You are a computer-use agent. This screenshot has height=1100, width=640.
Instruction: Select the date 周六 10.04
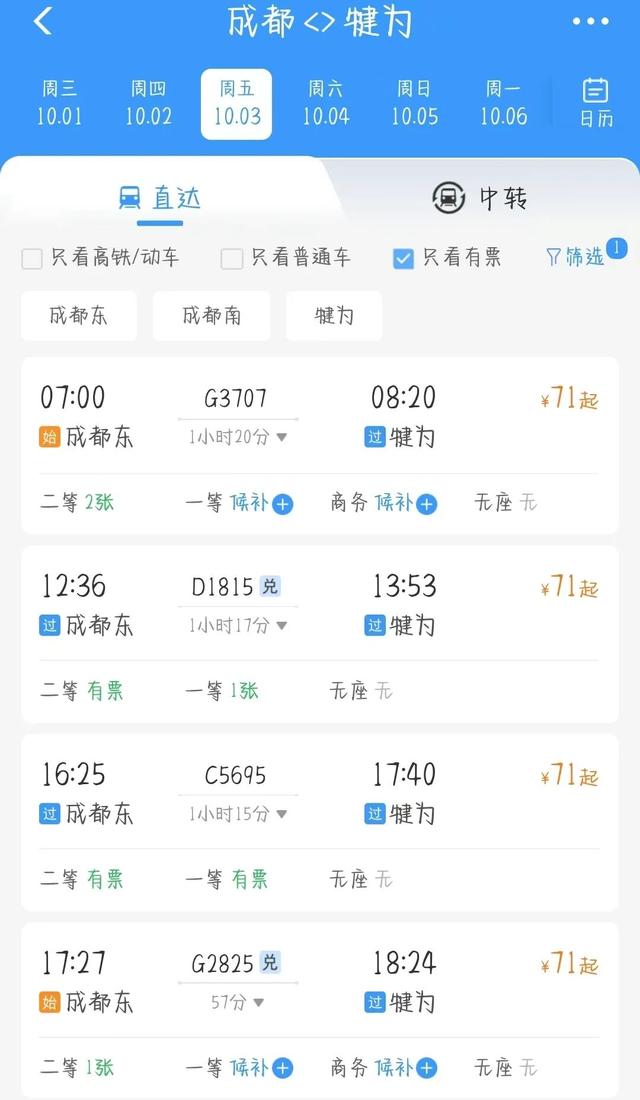tap(326, 103)
